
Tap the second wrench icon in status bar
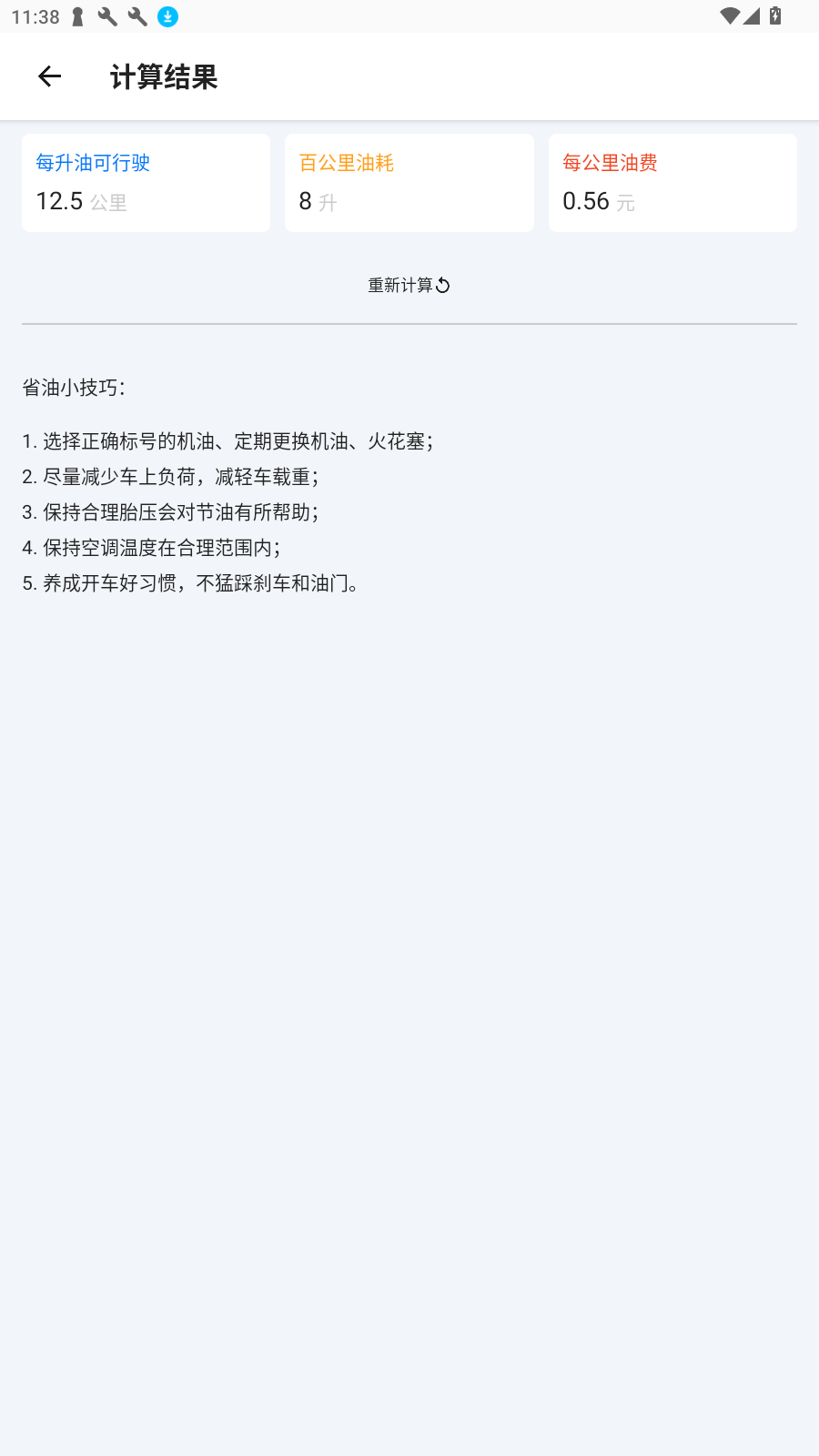click(137, 16)
